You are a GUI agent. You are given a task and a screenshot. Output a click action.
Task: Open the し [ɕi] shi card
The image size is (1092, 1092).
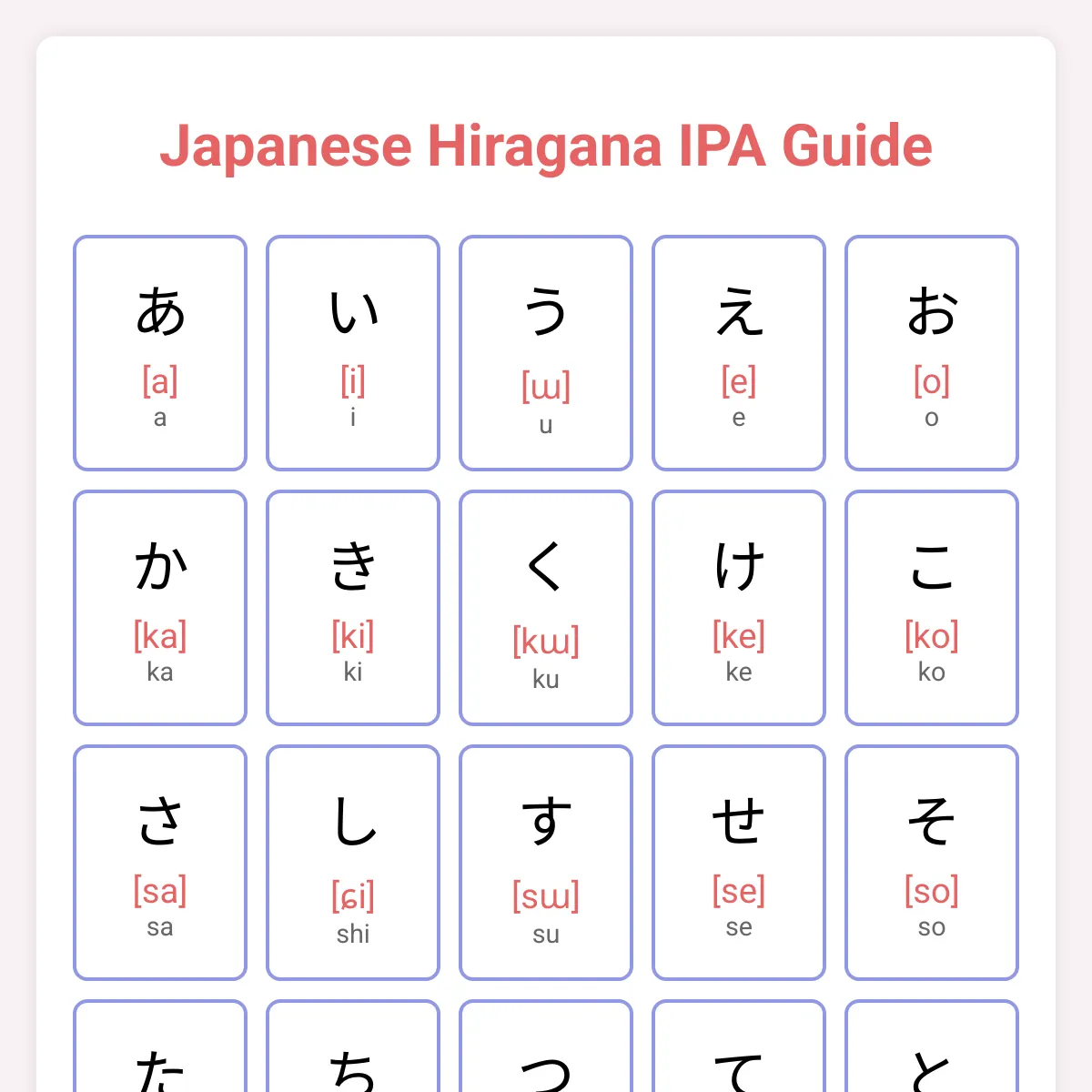(x=353, y=863)
